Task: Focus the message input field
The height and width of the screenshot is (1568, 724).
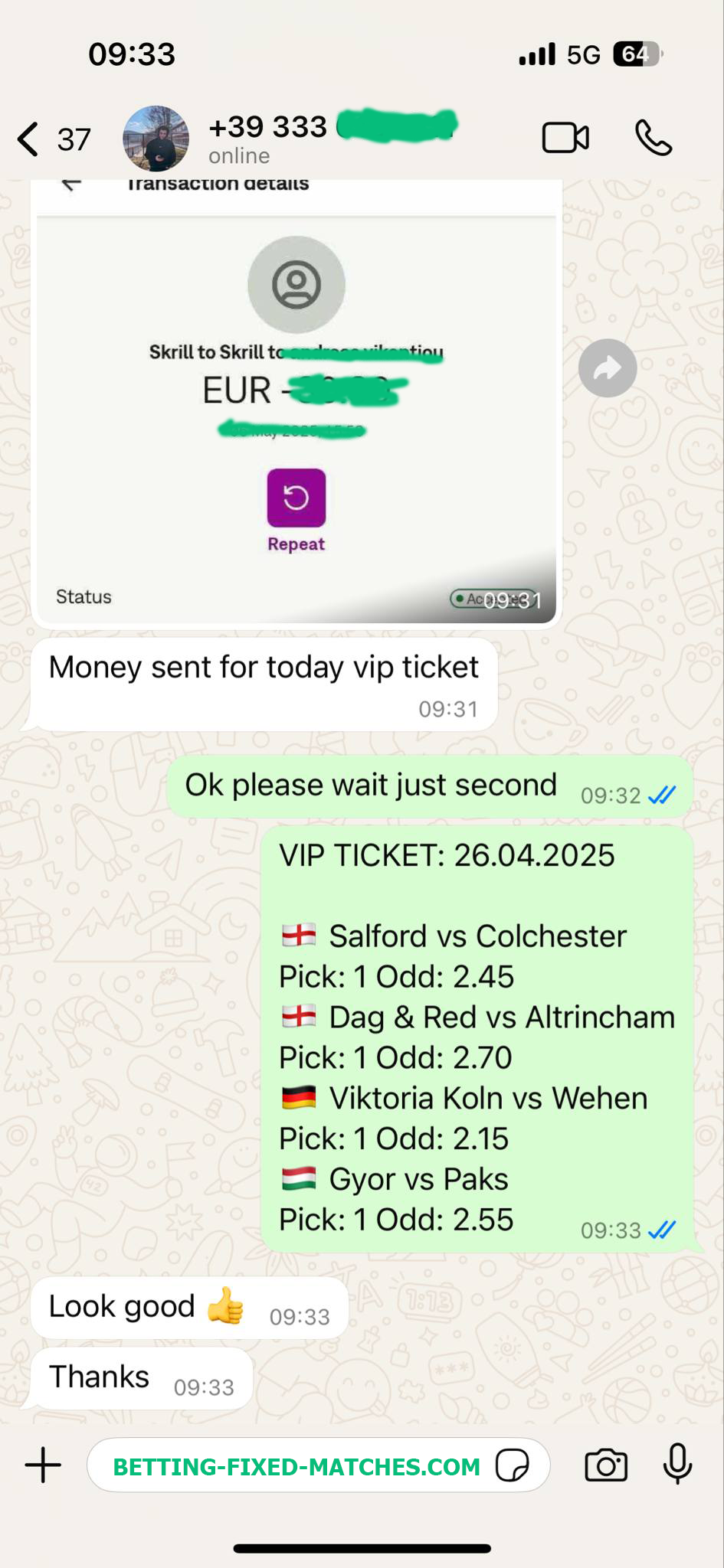Action: pos(299,1465)
